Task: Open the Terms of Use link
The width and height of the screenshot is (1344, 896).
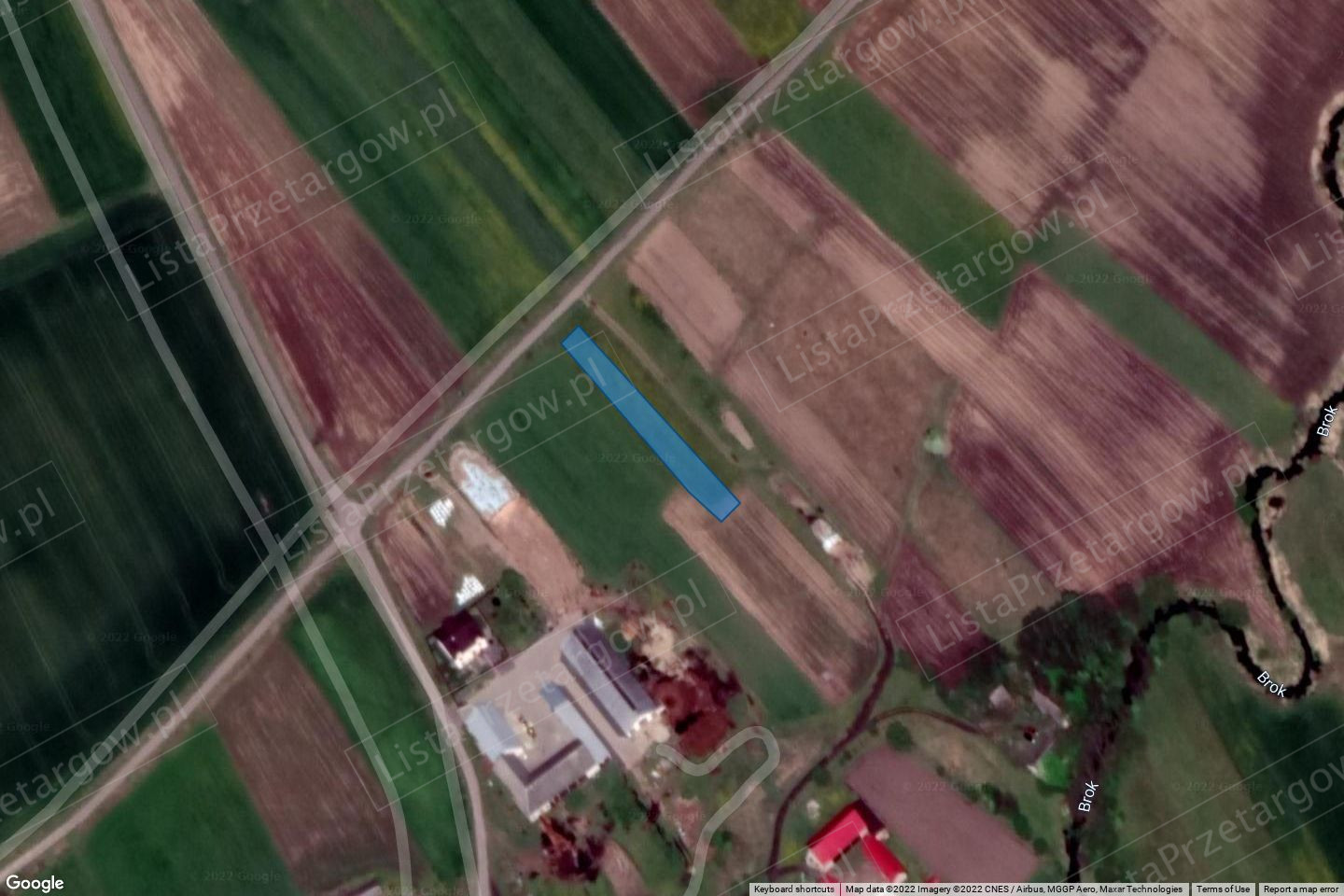Action: (x=1223, y=889)
